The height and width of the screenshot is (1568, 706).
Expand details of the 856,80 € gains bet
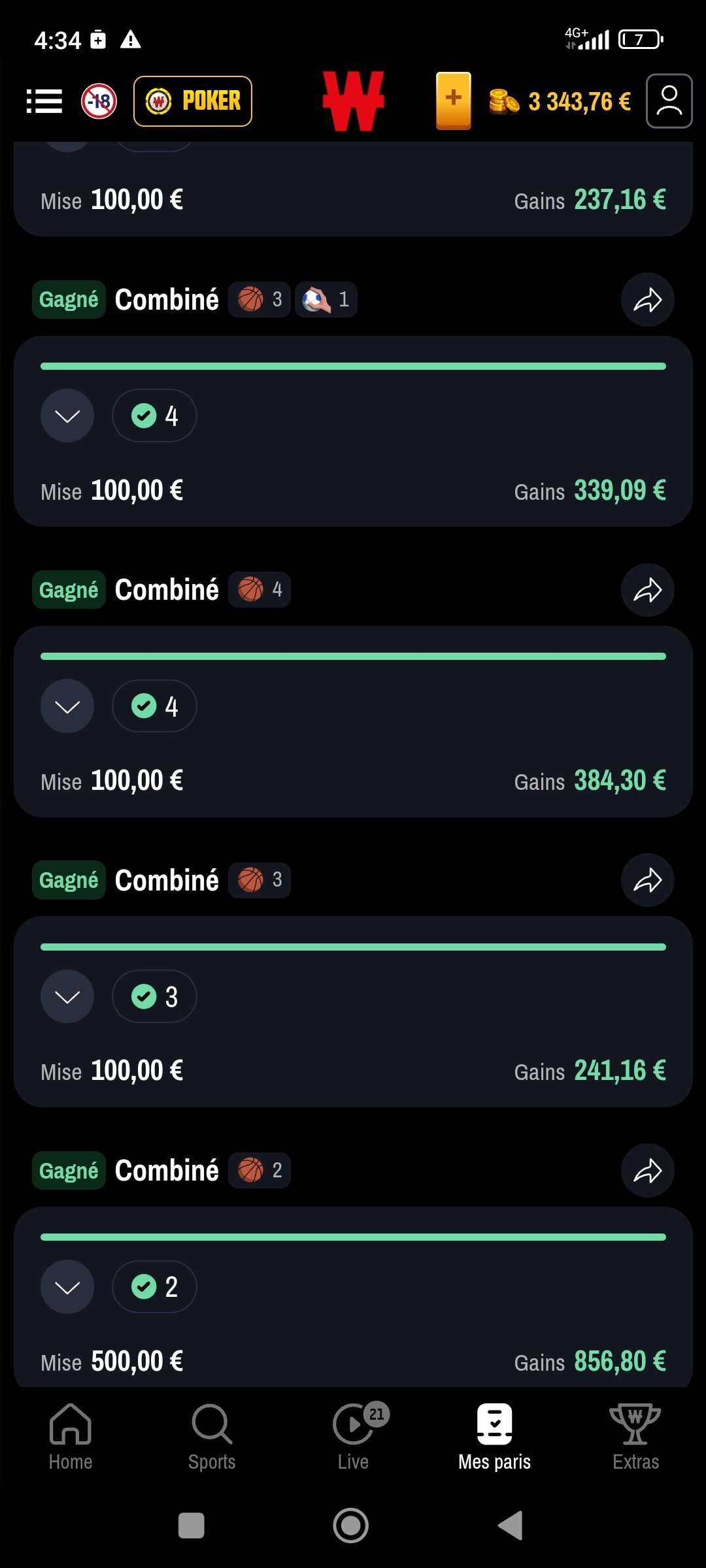pyautogui.click(x=67, y=1287)
